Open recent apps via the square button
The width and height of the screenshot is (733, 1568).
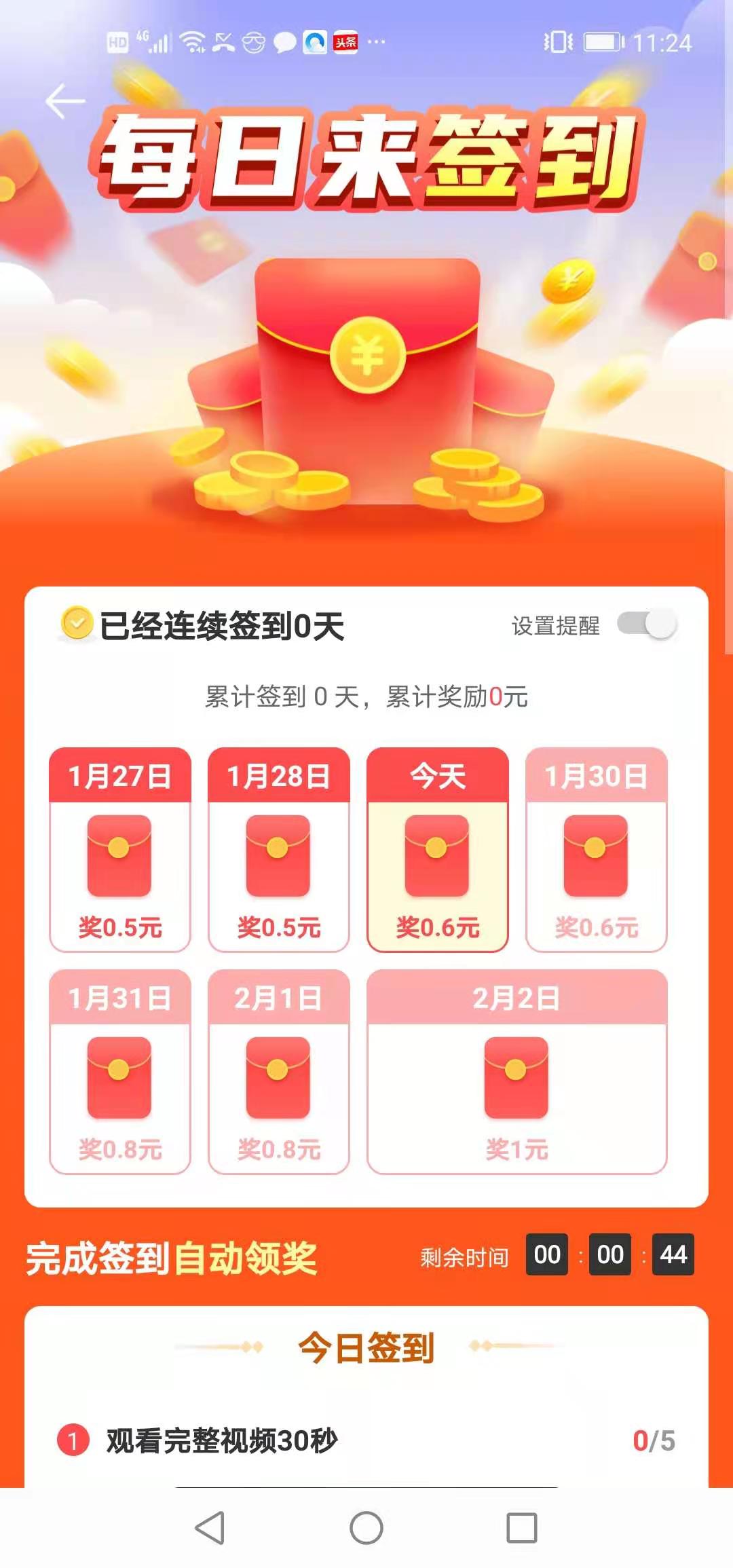coord(521,1528)
